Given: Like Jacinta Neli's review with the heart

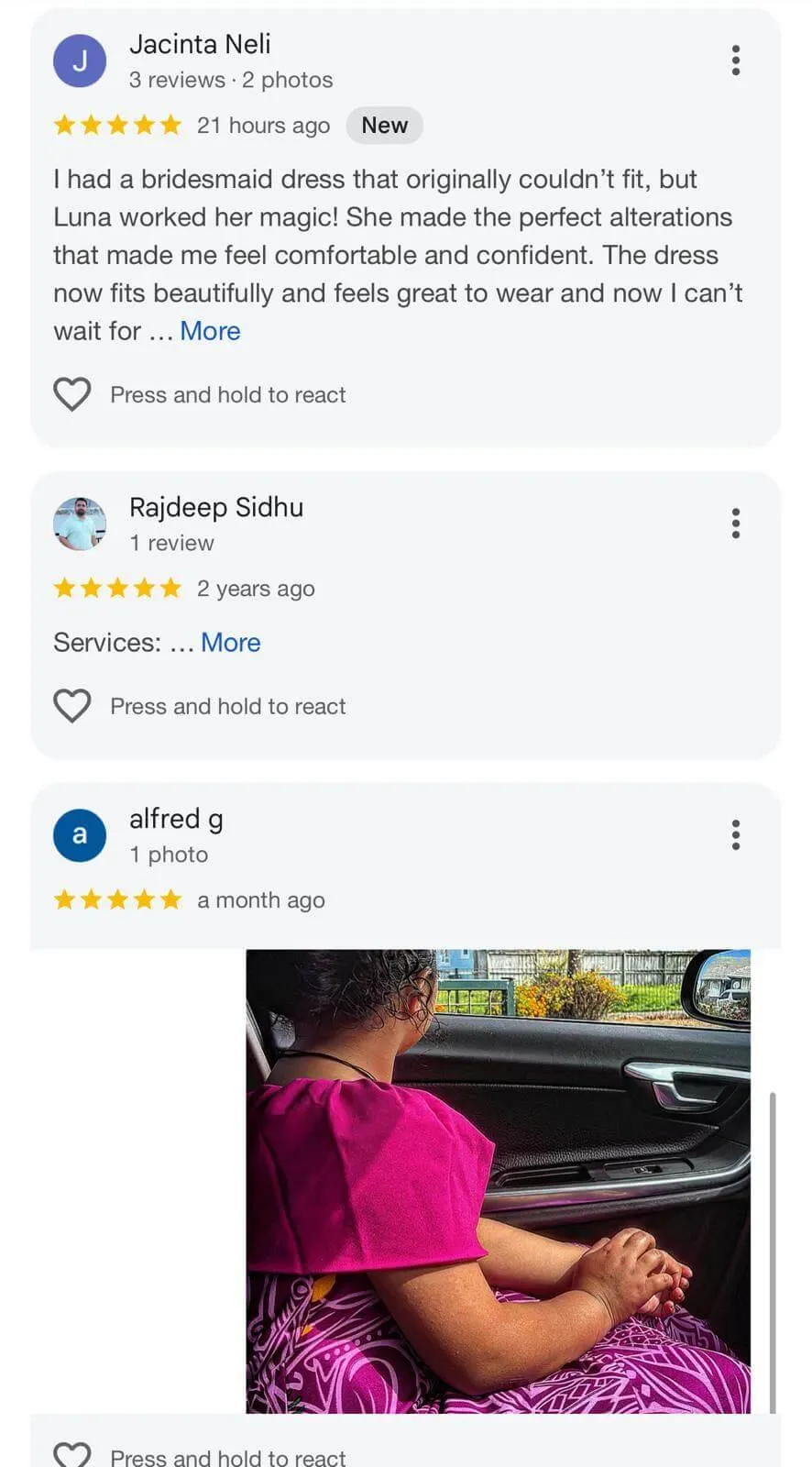Looking at the screenshot, I should 72,395.
